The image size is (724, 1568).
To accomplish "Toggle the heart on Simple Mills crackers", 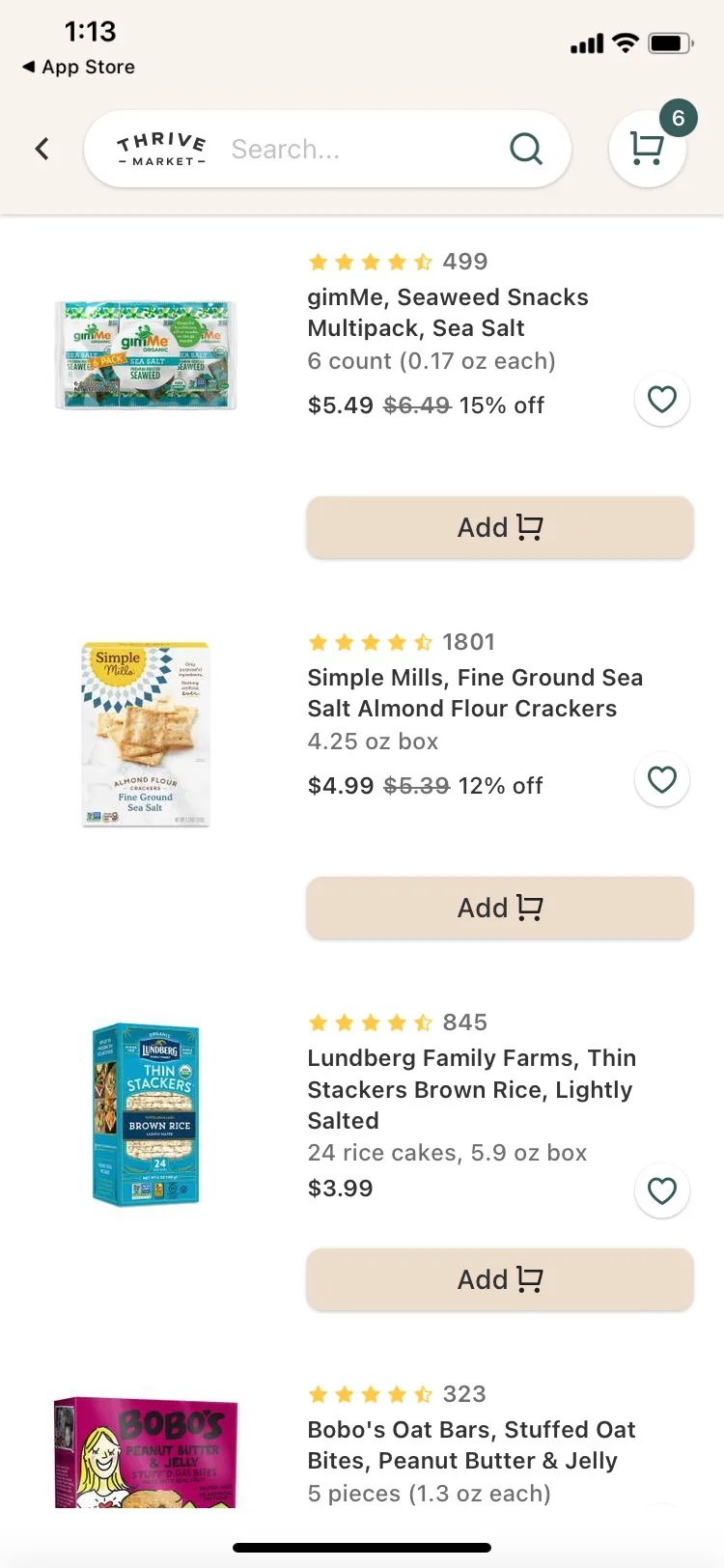I will click(x=662, y=779).
